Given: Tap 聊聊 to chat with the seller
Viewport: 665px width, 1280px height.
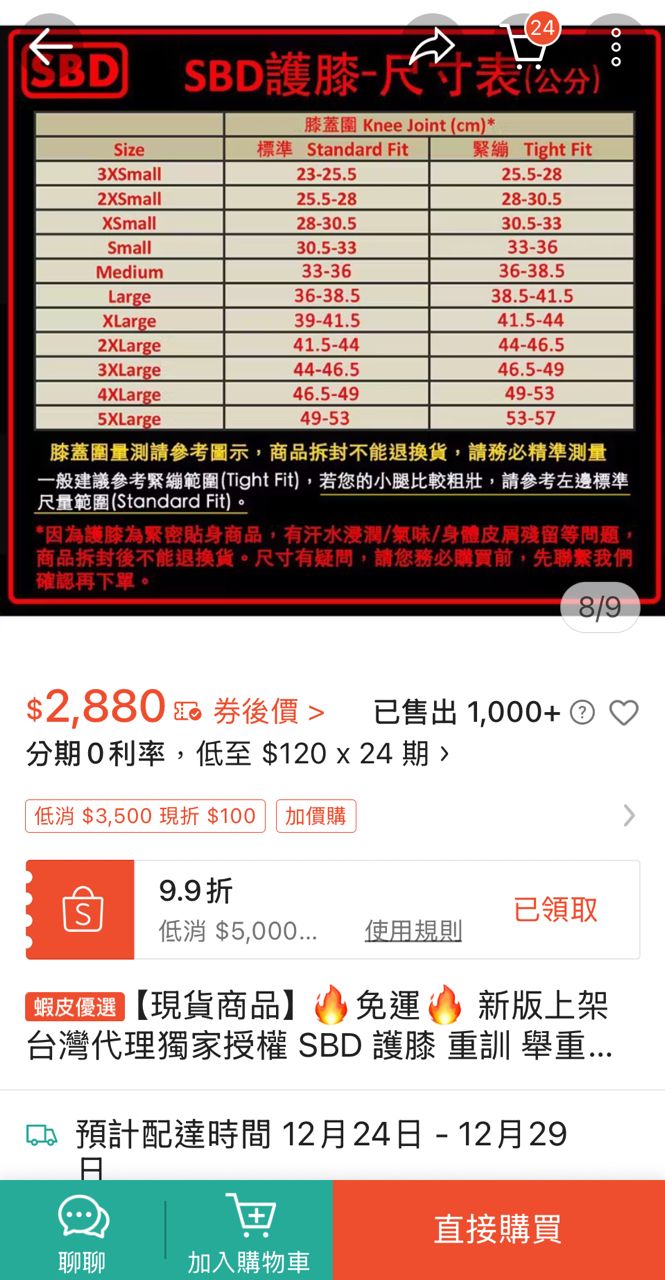Looking at the screenshot, I should [82, 1232].
